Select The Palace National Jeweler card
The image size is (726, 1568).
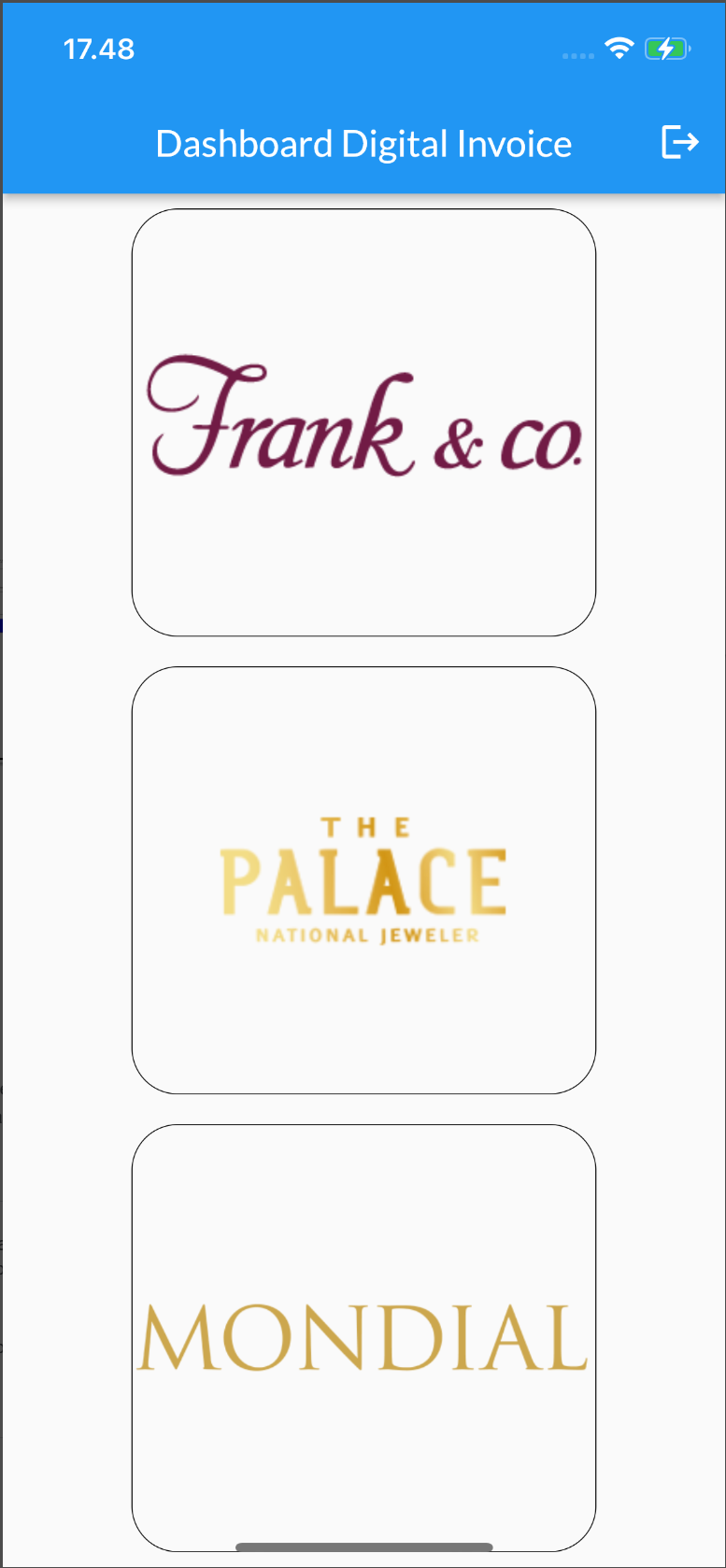tap(363, 879)
